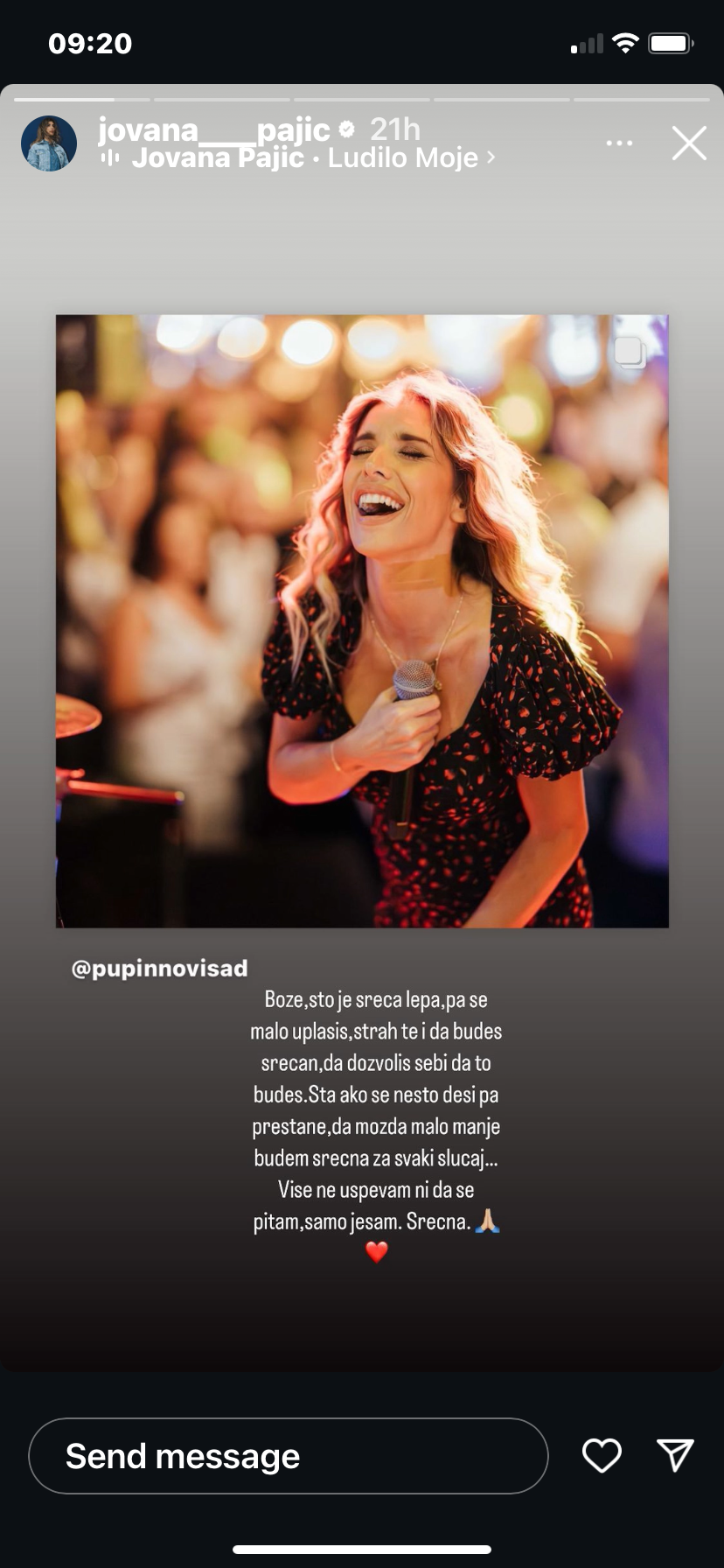Screen dimensions: 724x1568
Task: Tap the Send message field
Action: (x=289, y=1456)
